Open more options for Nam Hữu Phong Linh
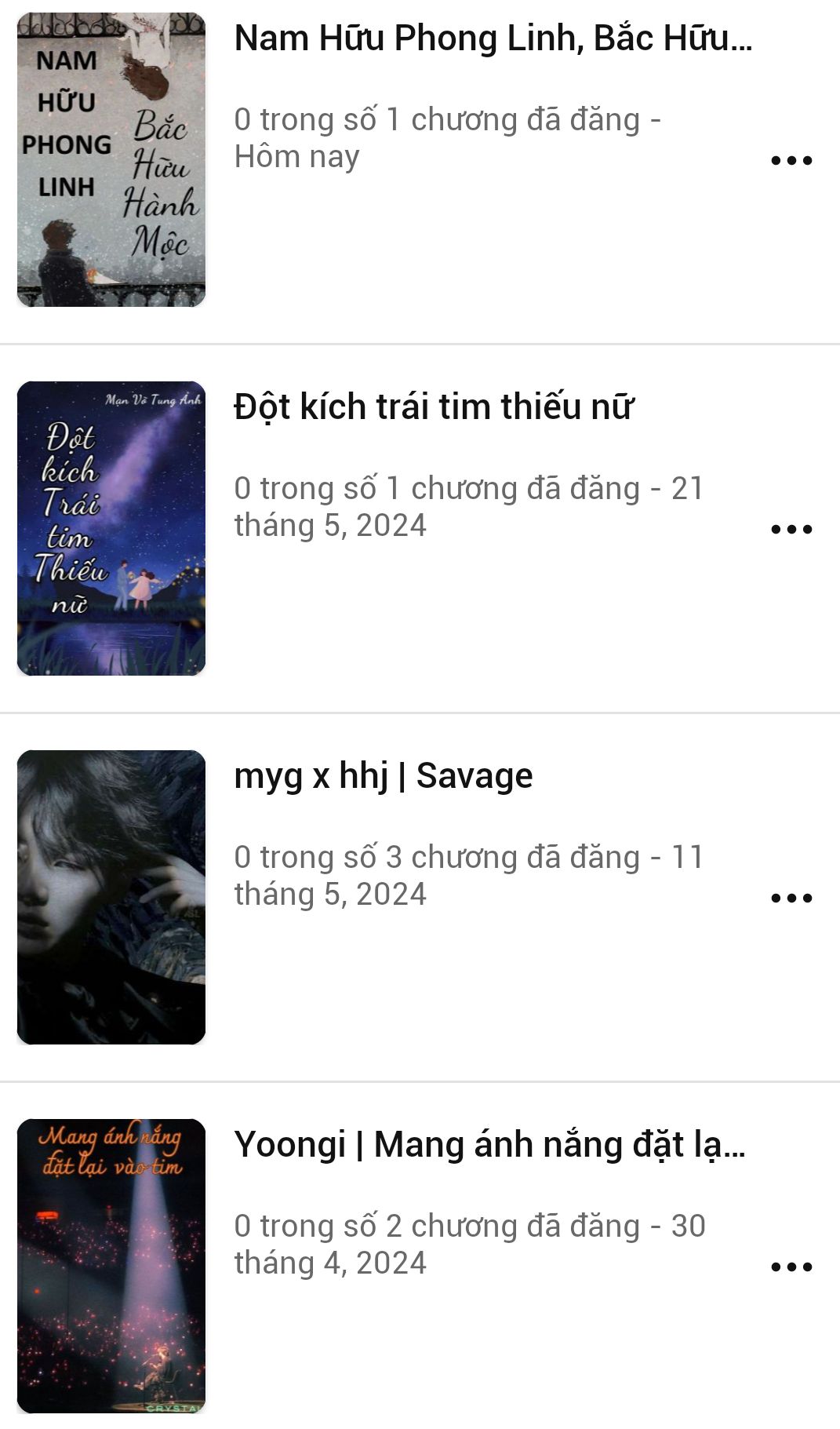This screenshot has width=840, height=1429. (791, 161)
